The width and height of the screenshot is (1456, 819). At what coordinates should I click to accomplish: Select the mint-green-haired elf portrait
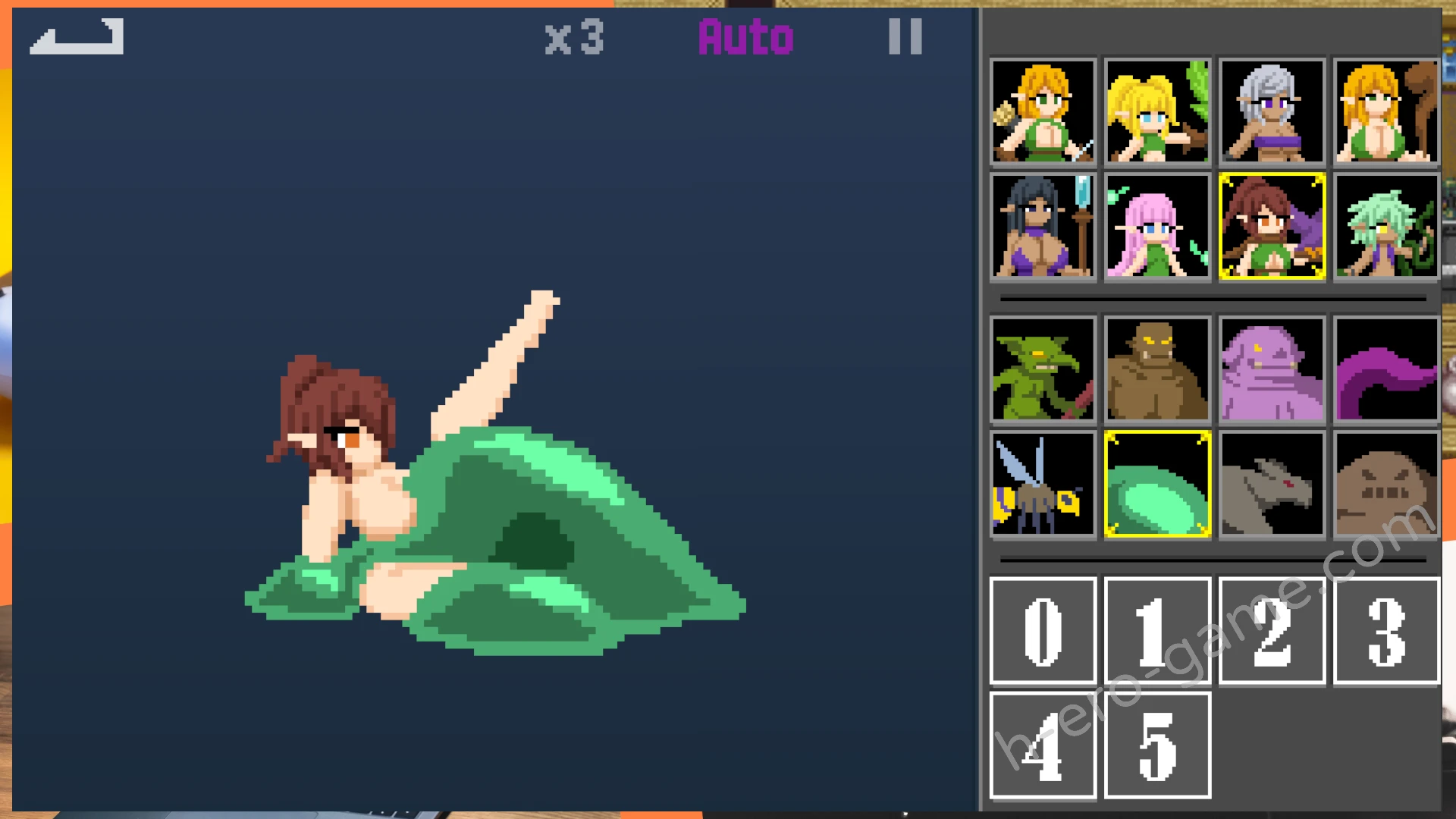coord(1386,226)
